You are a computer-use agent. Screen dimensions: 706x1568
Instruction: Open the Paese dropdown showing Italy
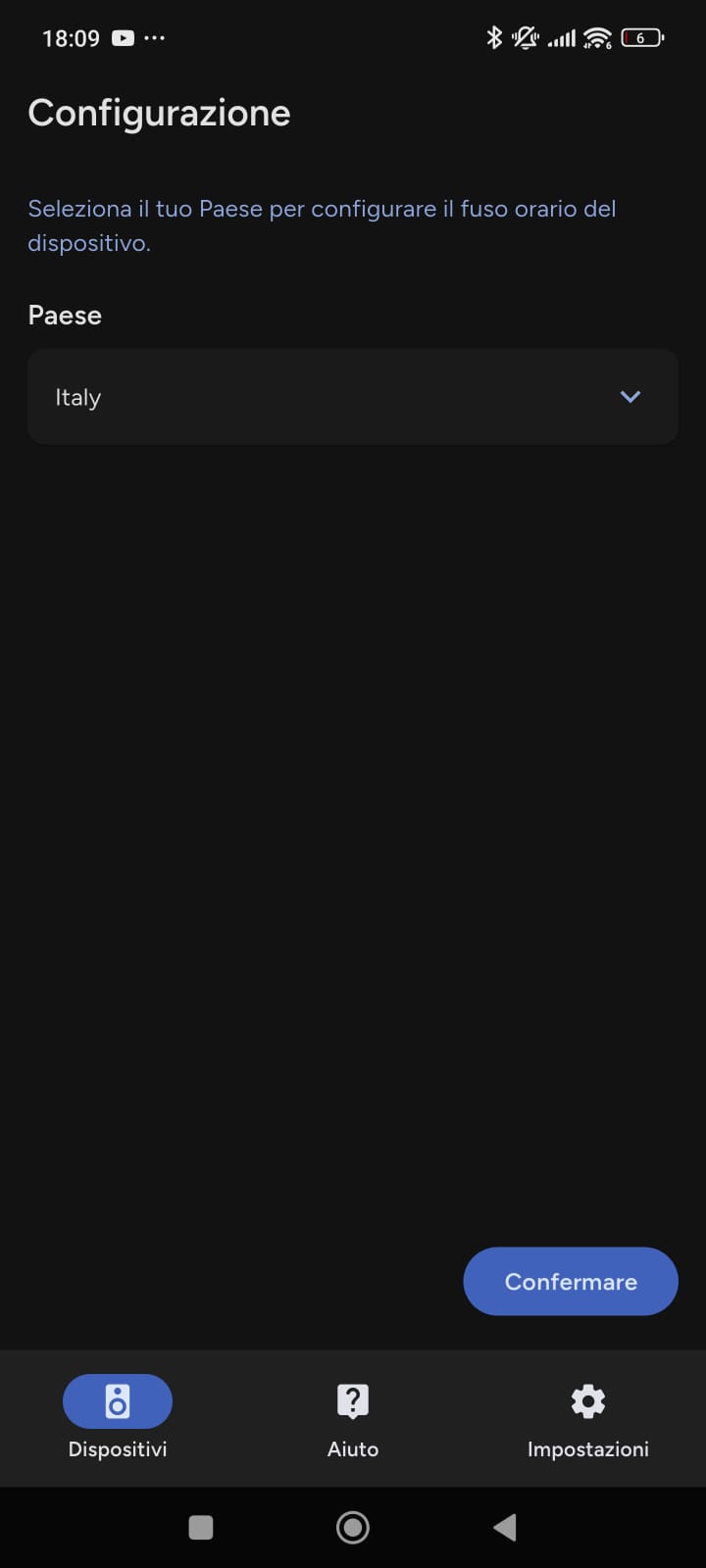pyautogui.click(x=353, y=397)
